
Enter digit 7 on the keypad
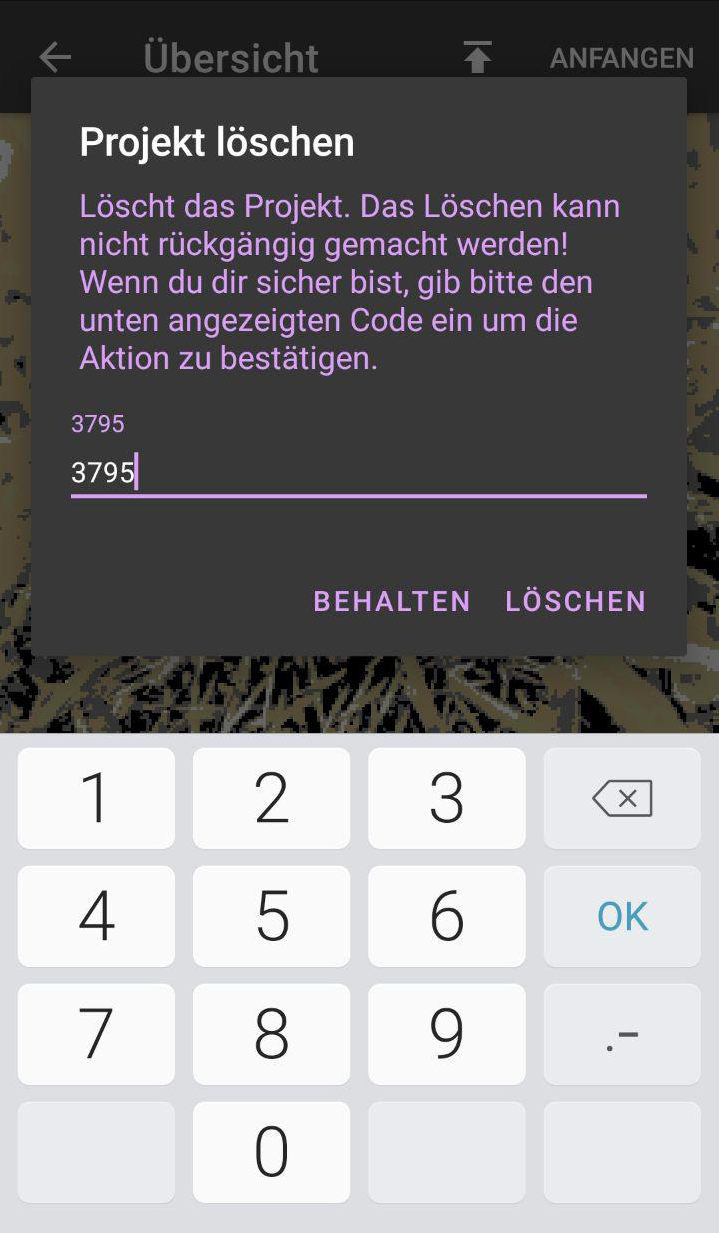coord(96,1034)
